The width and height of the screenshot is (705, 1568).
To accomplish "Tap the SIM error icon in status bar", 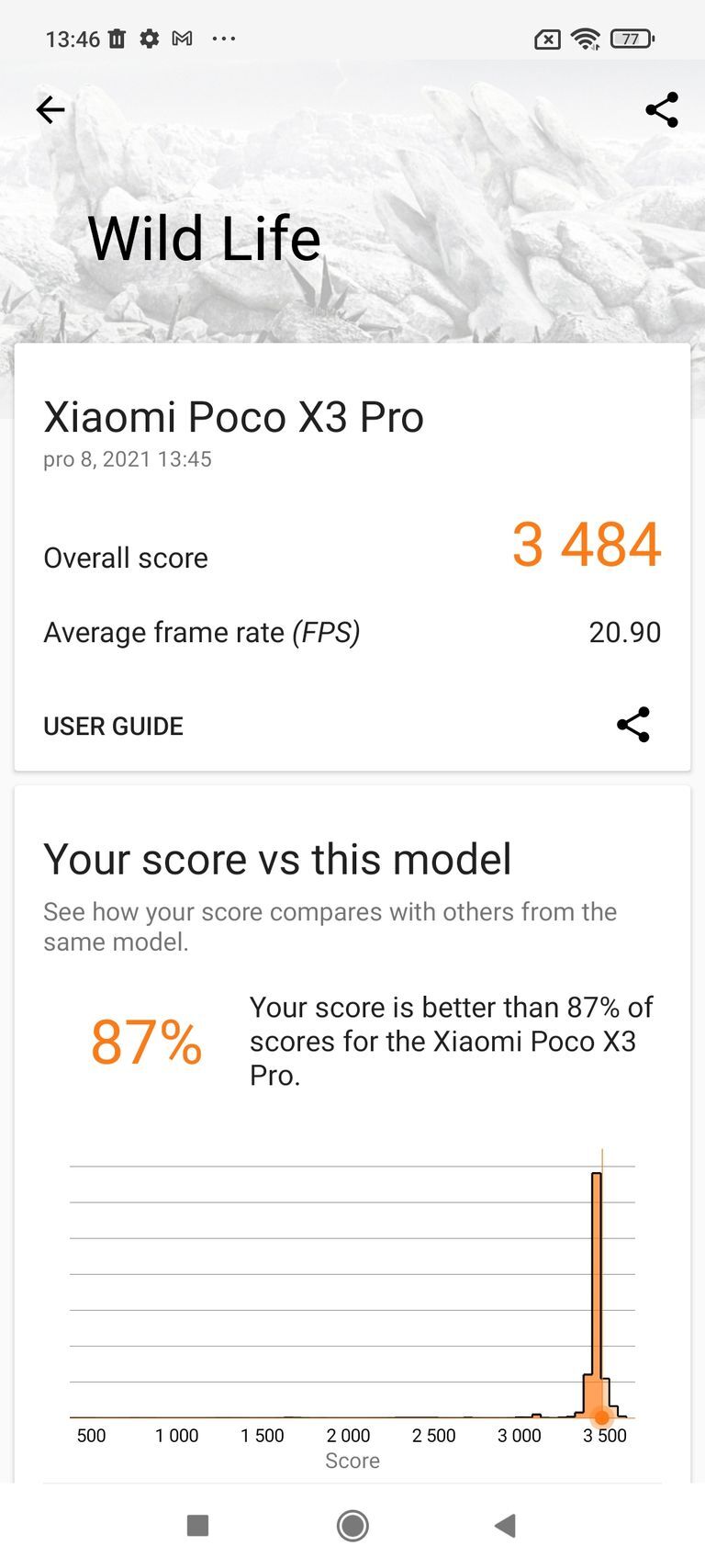I will coord(547,39).
